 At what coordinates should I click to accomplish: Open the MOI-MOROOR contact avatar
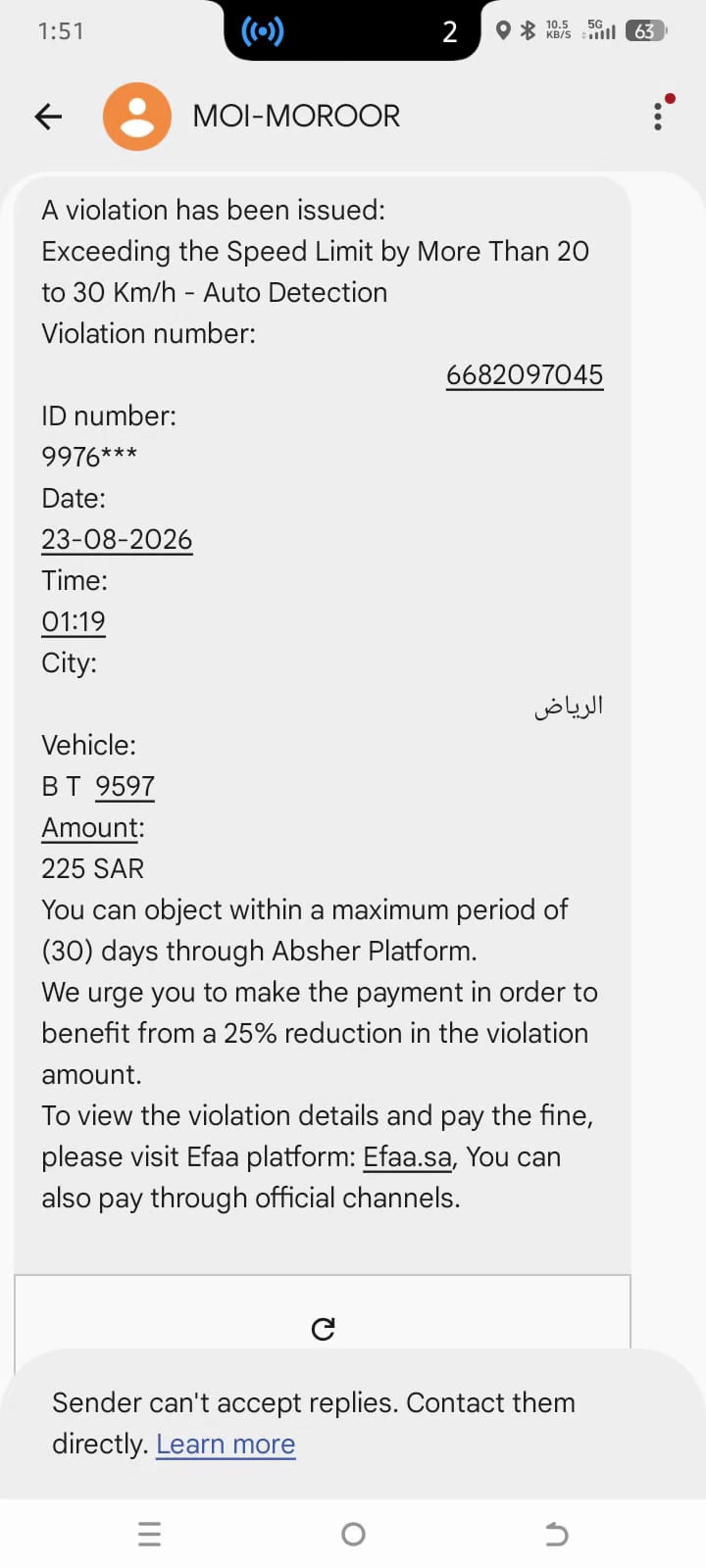(x=137, y=117)
